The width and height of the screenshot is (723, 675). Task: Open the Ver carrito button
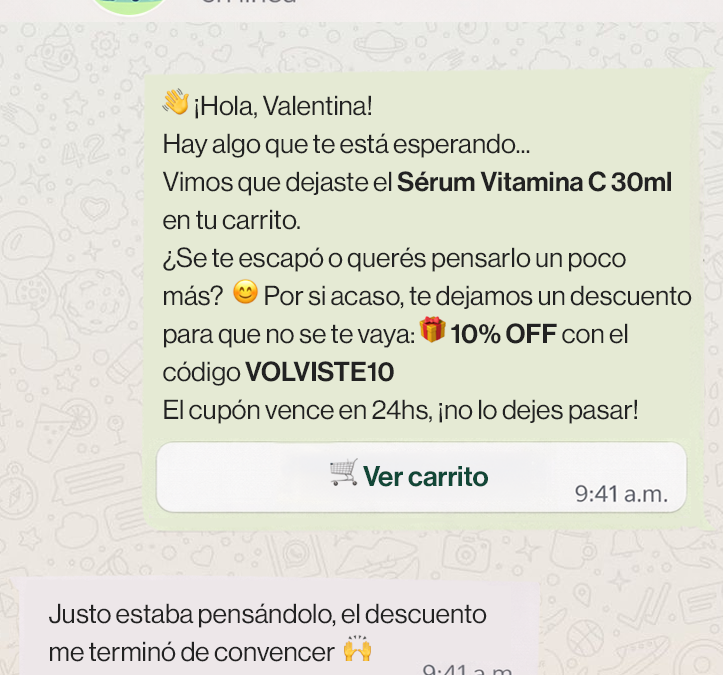(x=410, y=476)
